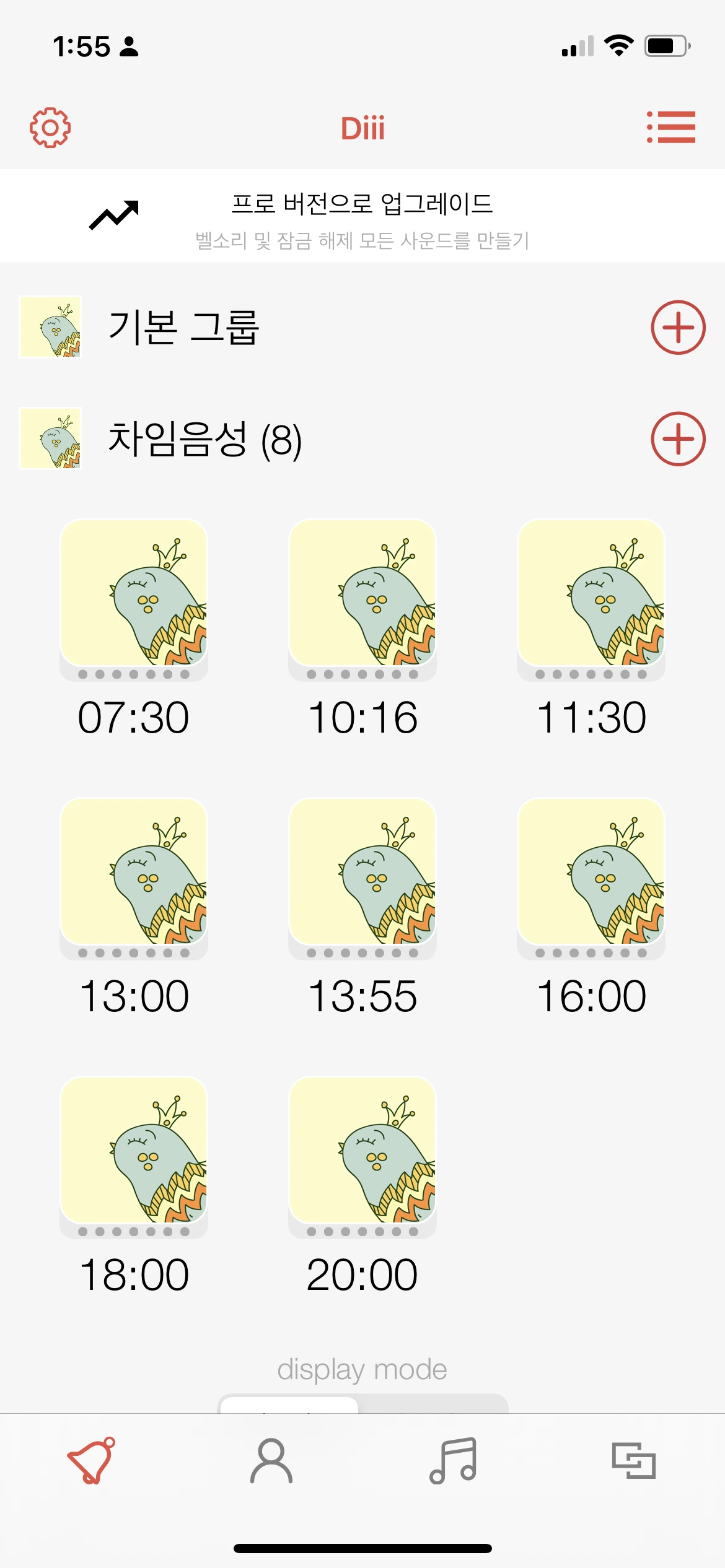
Task: Open the 13:00 chime
Action: [134, 873]
